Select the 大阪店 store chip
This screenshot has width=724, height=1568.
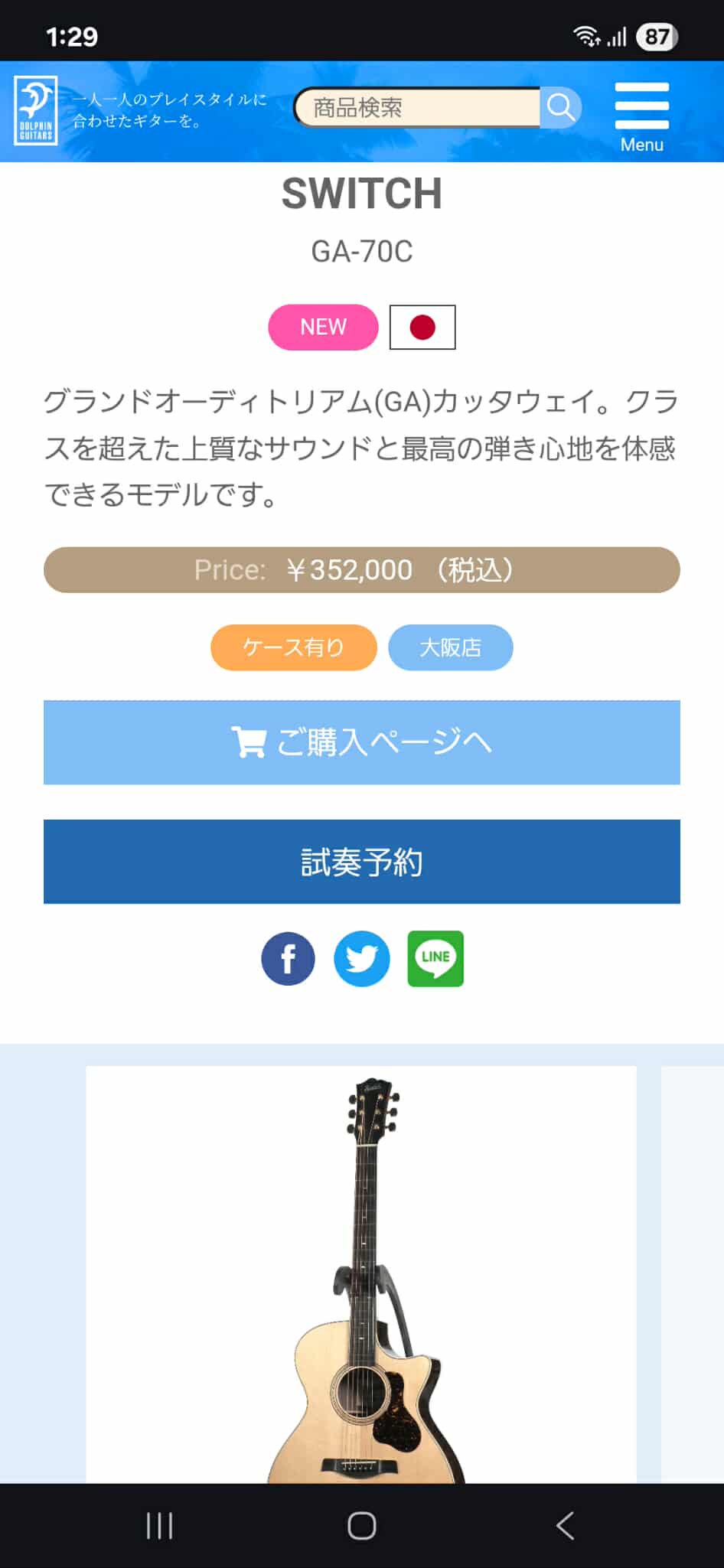point(450,647)
